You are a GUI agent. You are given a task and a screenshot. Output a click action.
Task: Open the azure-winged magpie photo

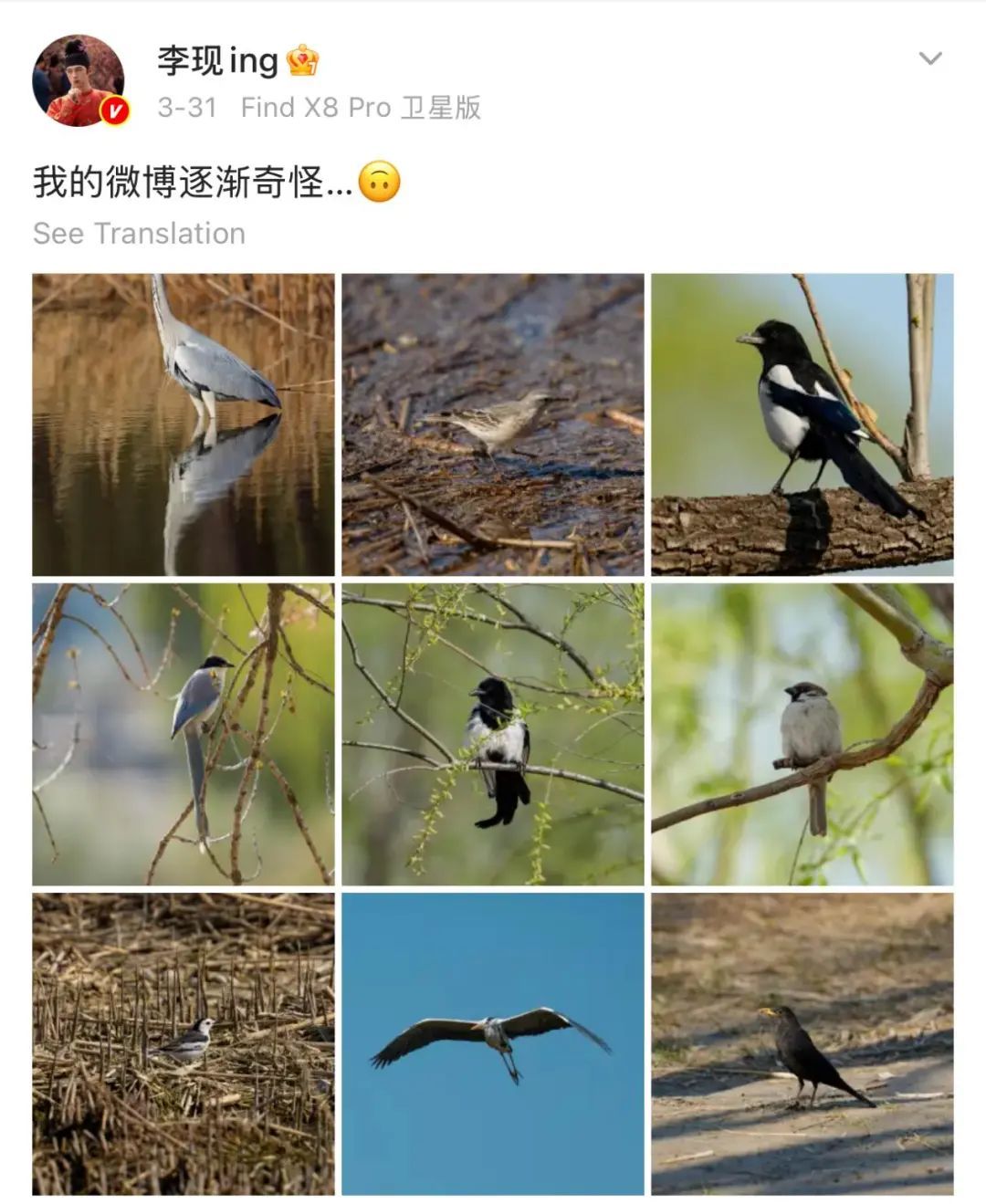click(183, 735)
